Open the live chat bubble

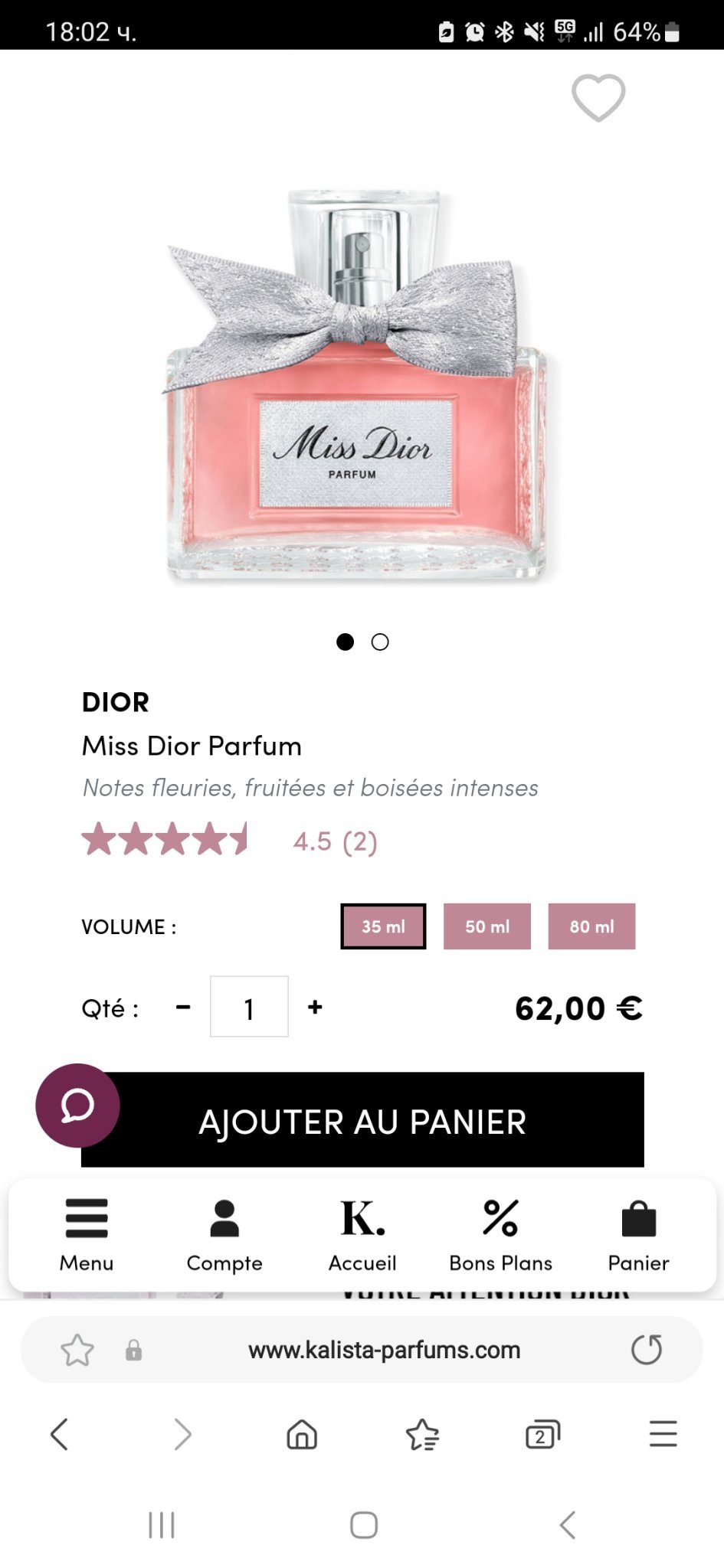point(77,1106)
